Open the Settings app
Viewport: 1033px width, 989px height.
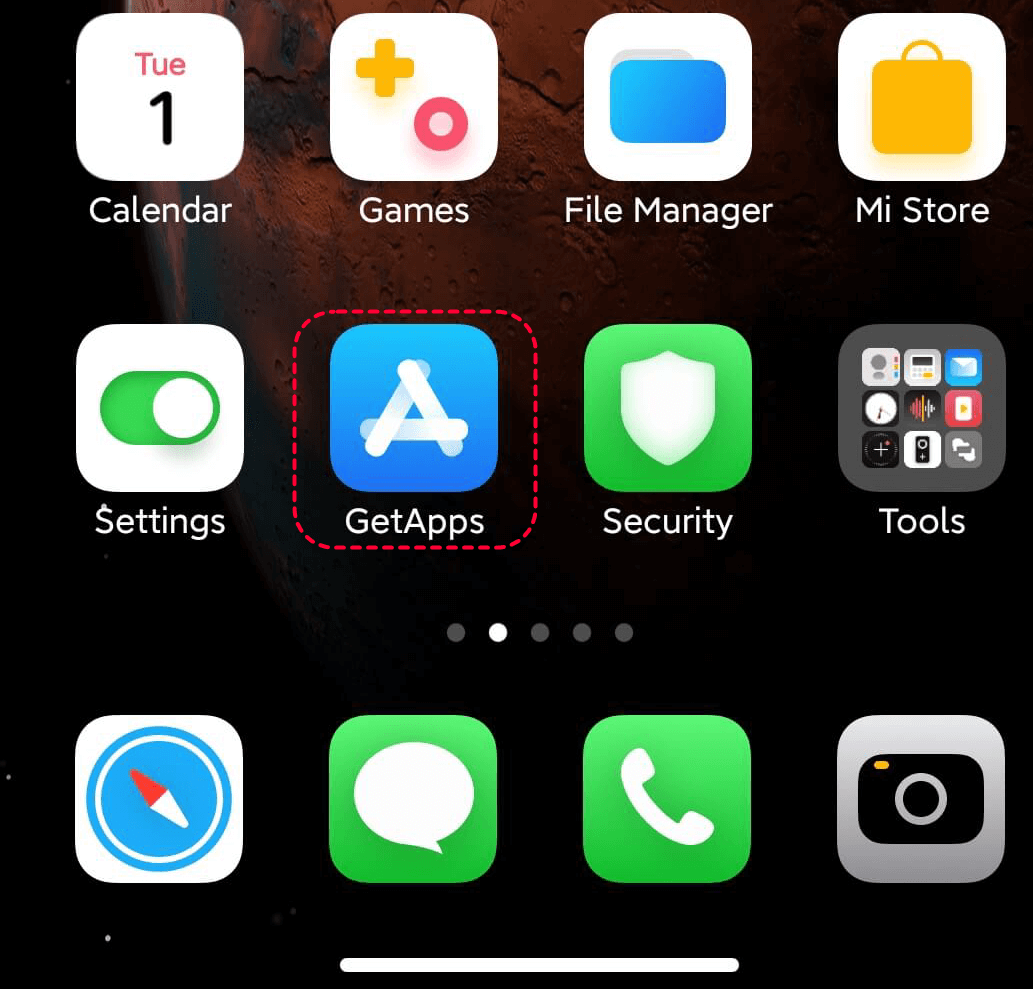160,408
